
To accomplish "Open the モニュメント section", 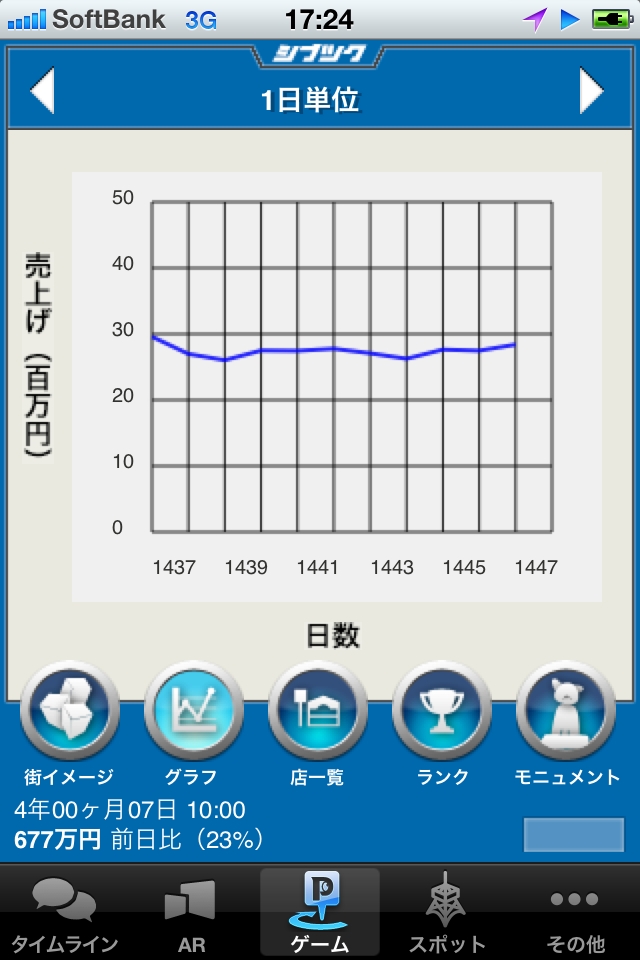I will pyautogui.click(x=565, y=711).
